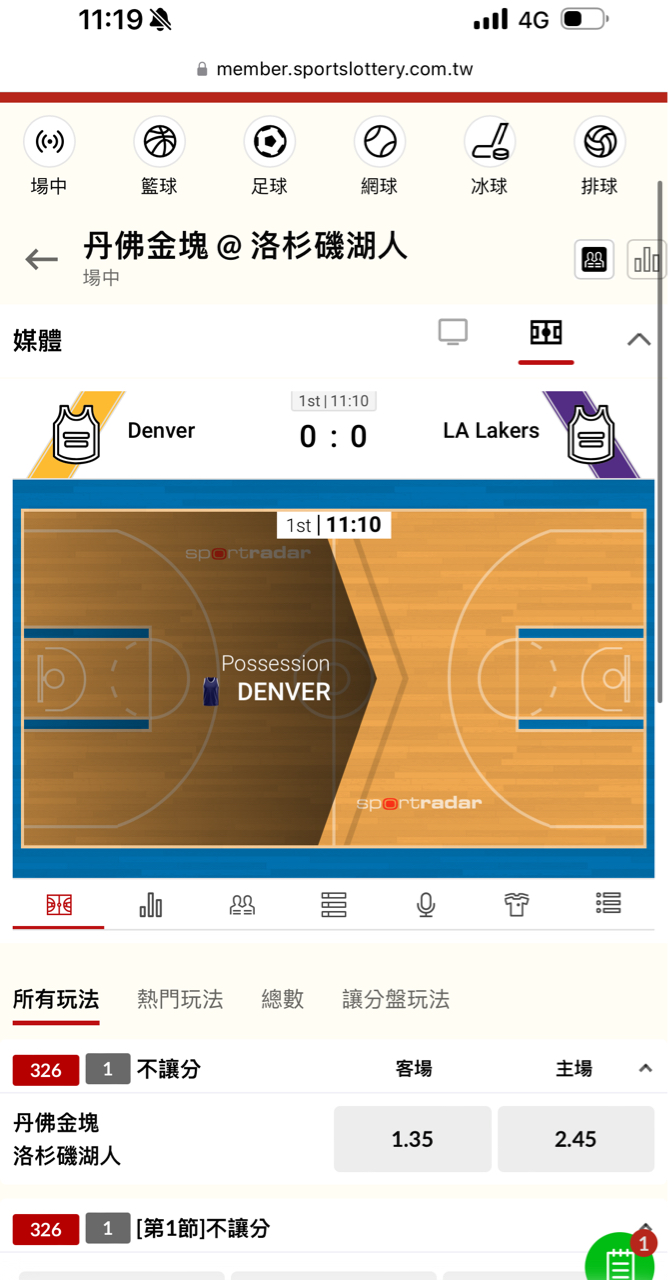Go back using the left arrow
Image resolution: width=668 pixels, height=1280 pixels.
pyautogui.click(x=41, y=260)
